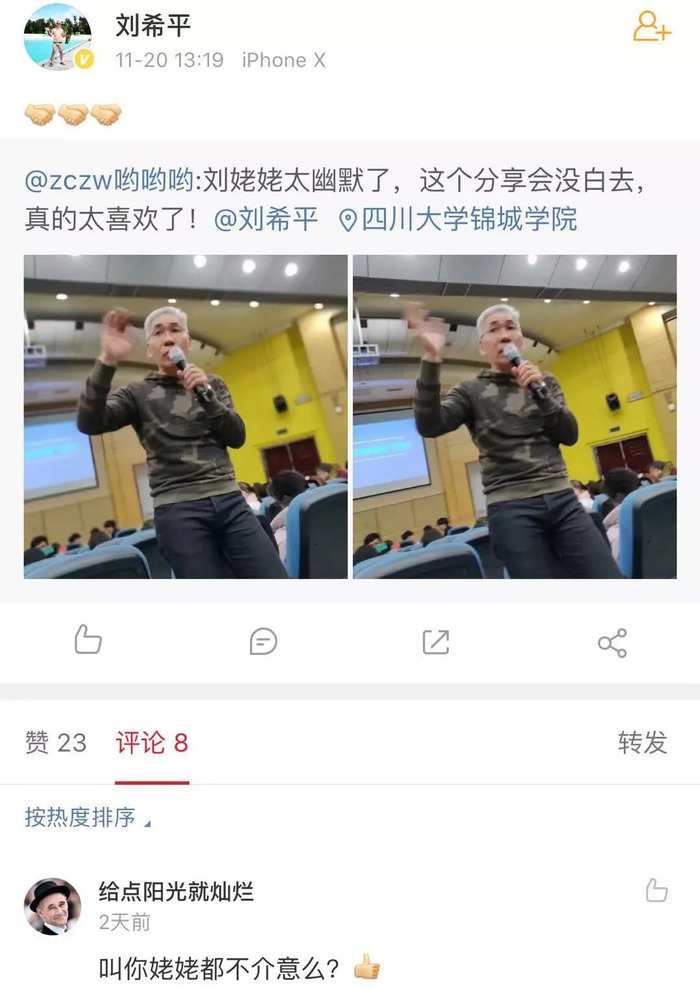This screenshot has height=989, width=700.
Task: Like the comment by 给点阳光就灿烂
Action: click(x=656, y=890)
